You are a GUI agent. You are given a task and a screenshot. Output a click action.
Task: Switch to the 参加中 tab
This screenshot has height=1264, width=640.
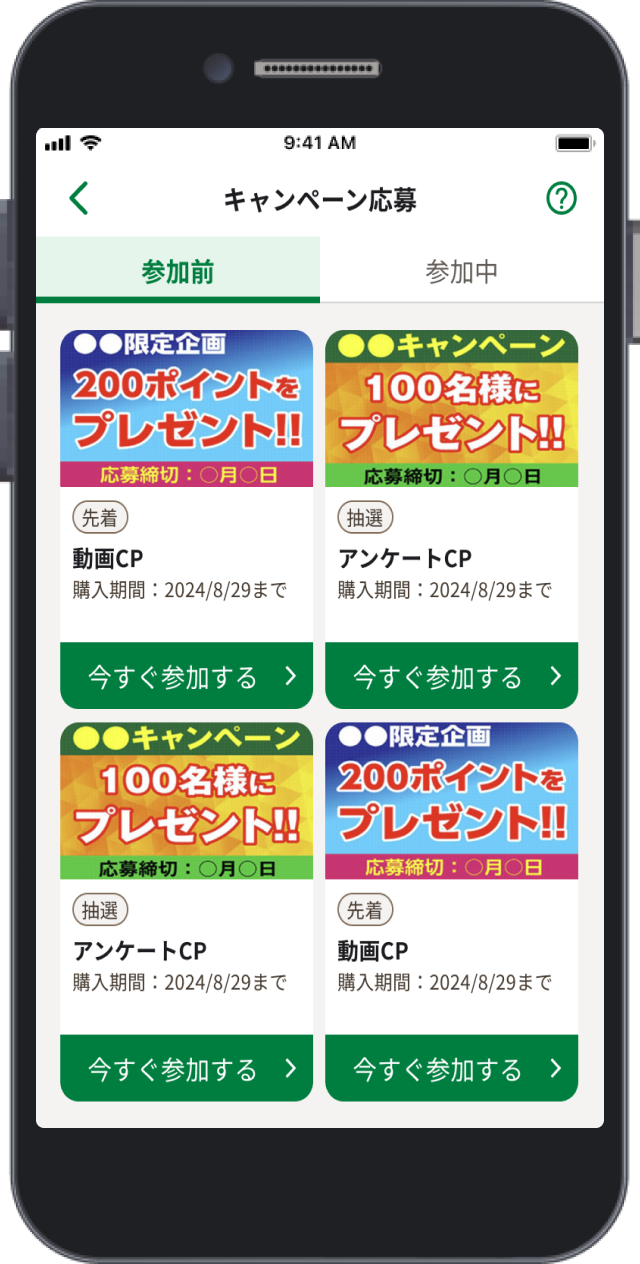tap(461, 271)
